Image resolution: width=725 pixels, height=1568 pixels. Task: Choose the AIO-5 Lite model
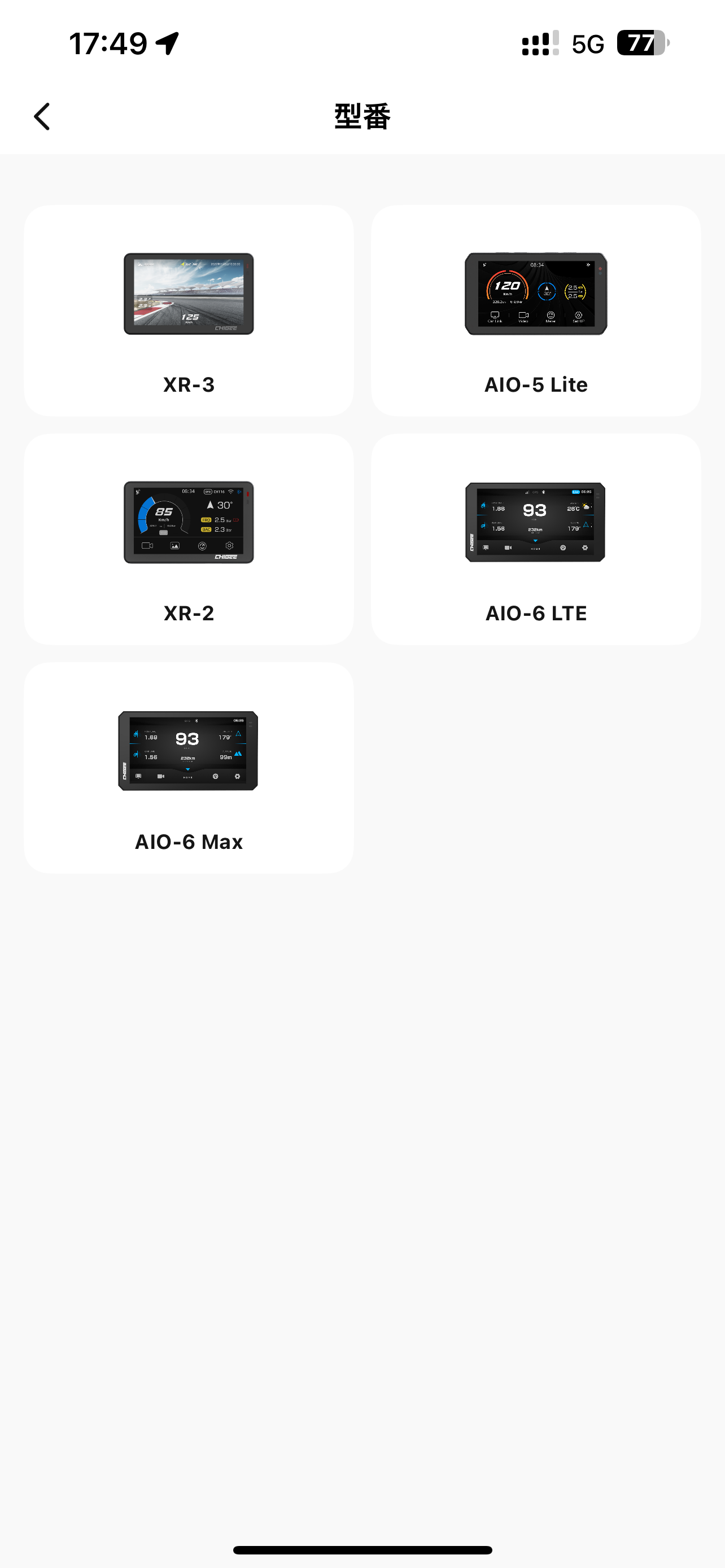[536, 310]
